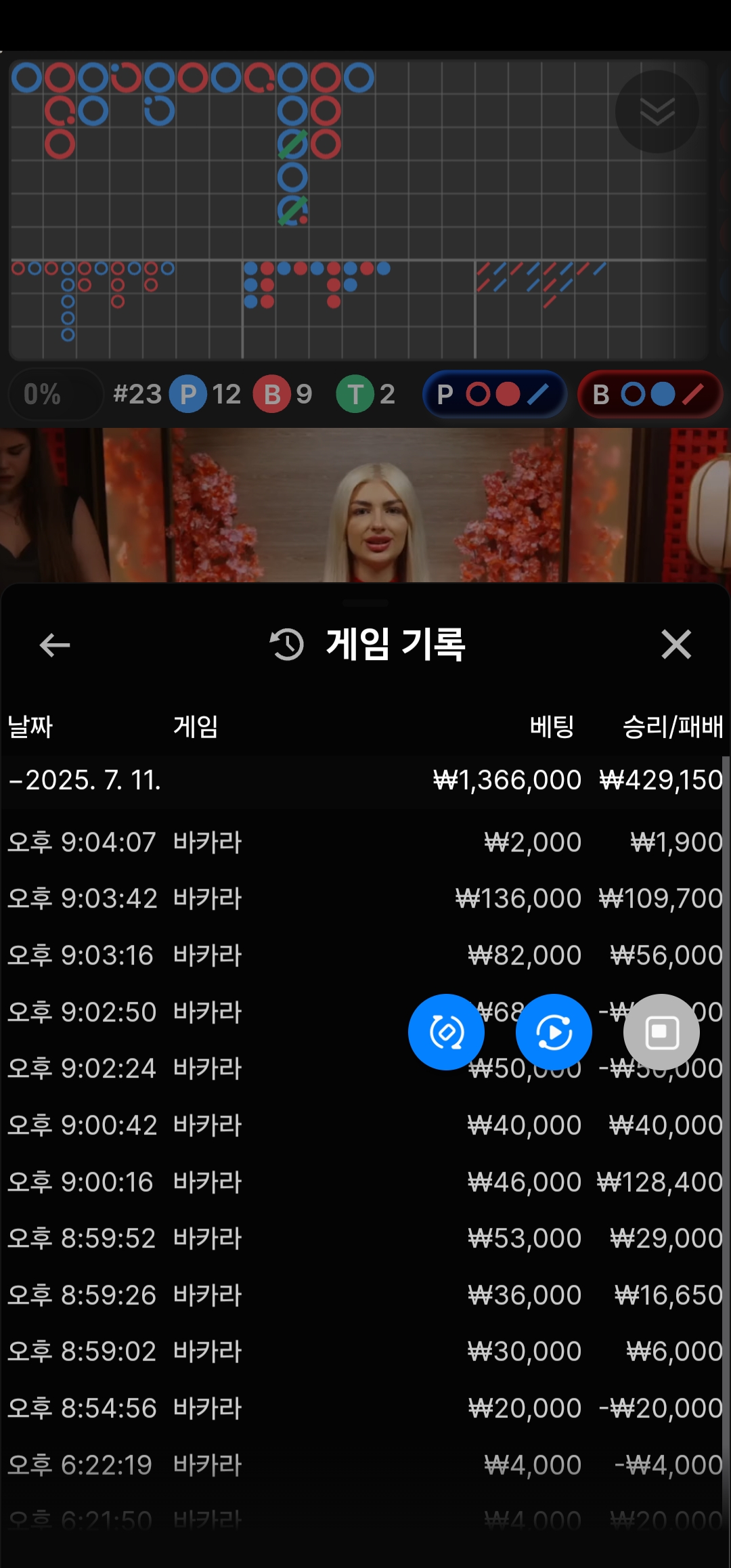The image size is (731, 1568).
Task: Tap the B prediction button
Action: pyautogui.click(x=649, y=394)
